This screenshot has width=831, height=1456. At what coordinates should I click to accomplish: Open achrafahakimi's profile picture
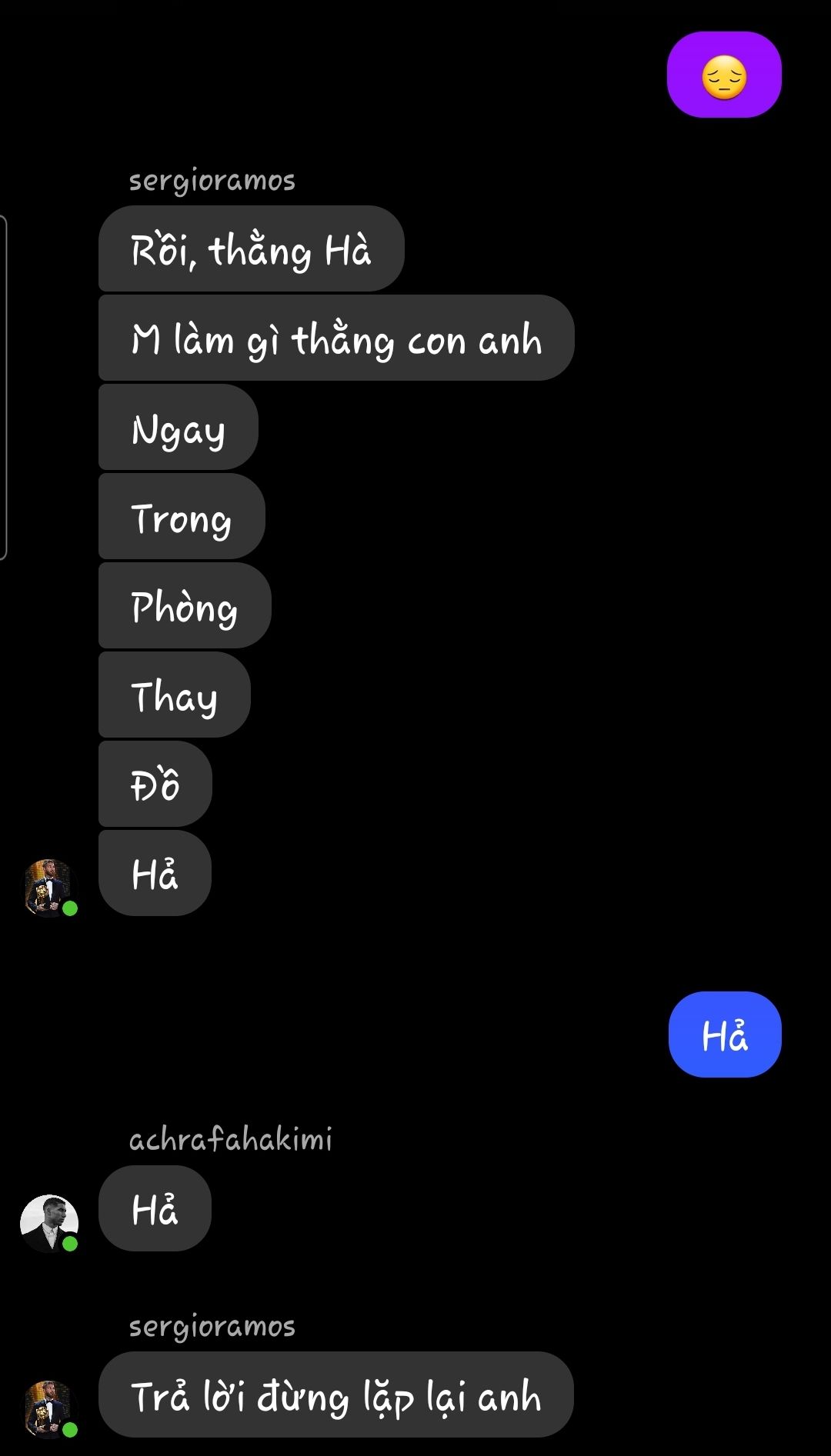coord(49,1223)
